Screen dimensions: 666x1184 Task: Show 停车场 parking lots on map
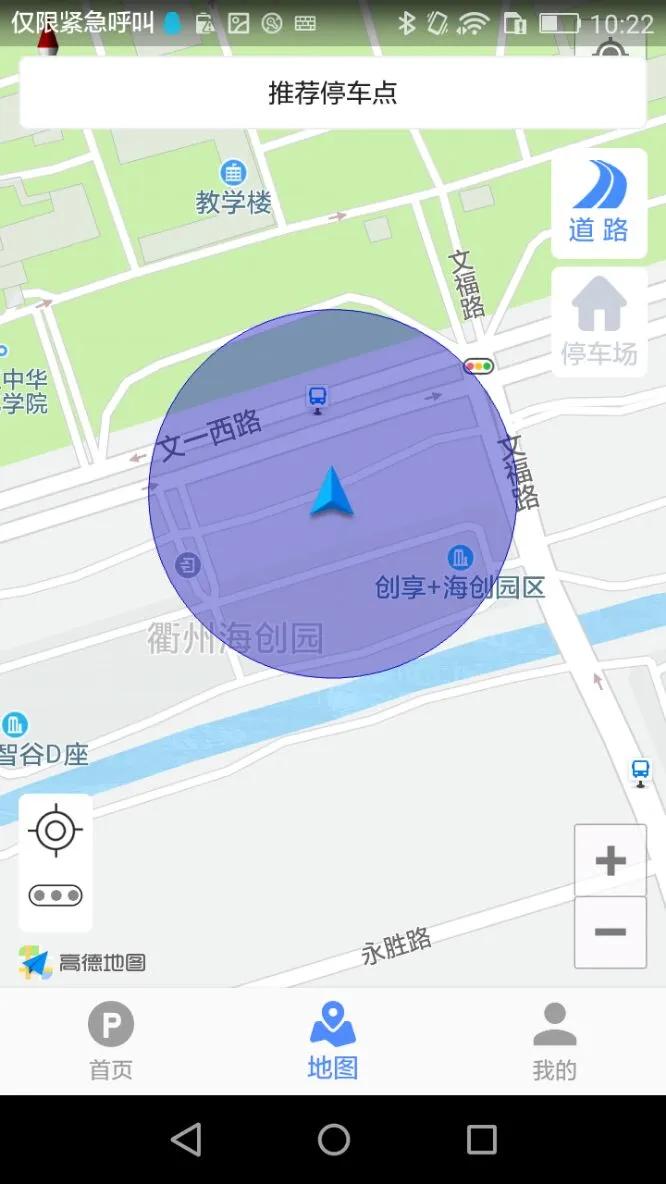(599, 322)
